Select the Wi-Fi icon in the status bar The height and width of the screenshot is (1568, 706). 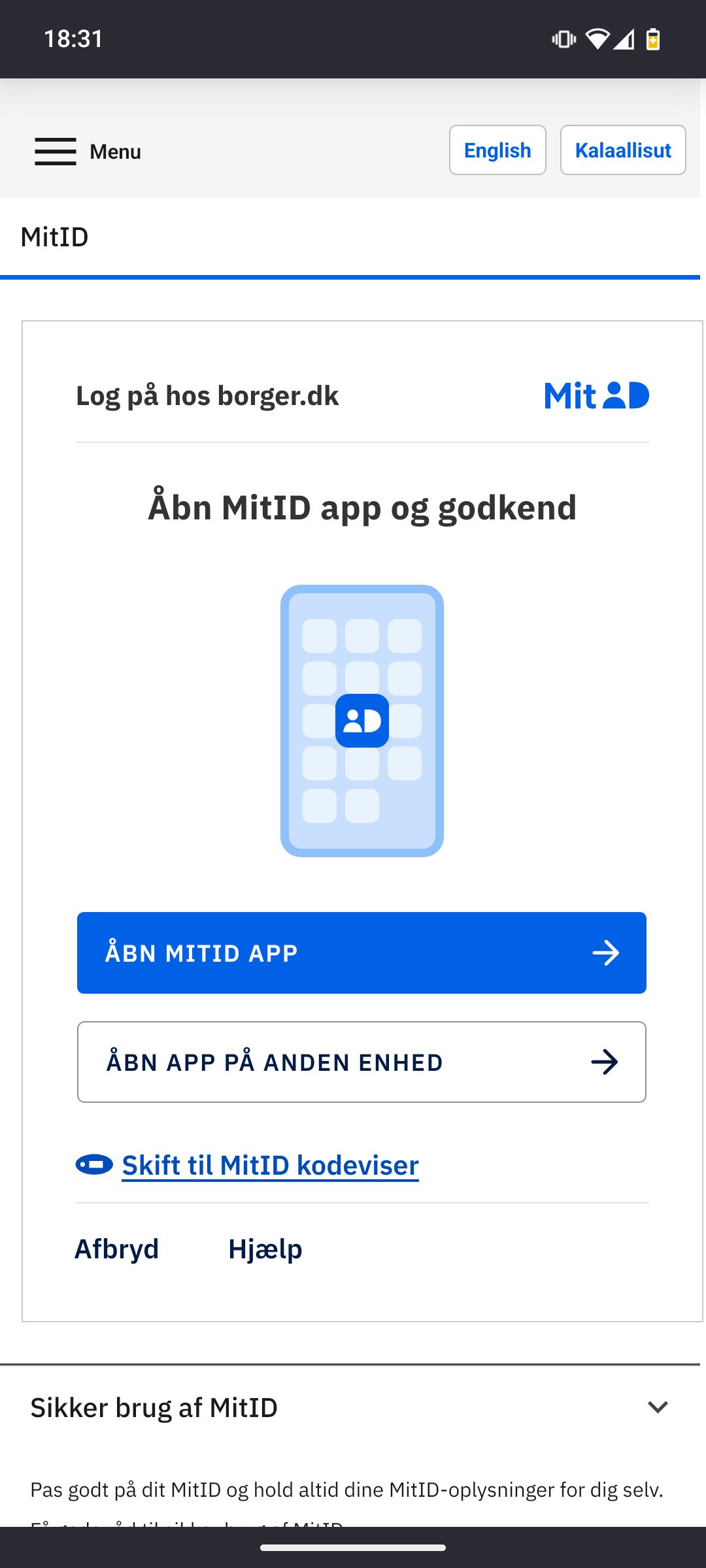pos(597,39)
